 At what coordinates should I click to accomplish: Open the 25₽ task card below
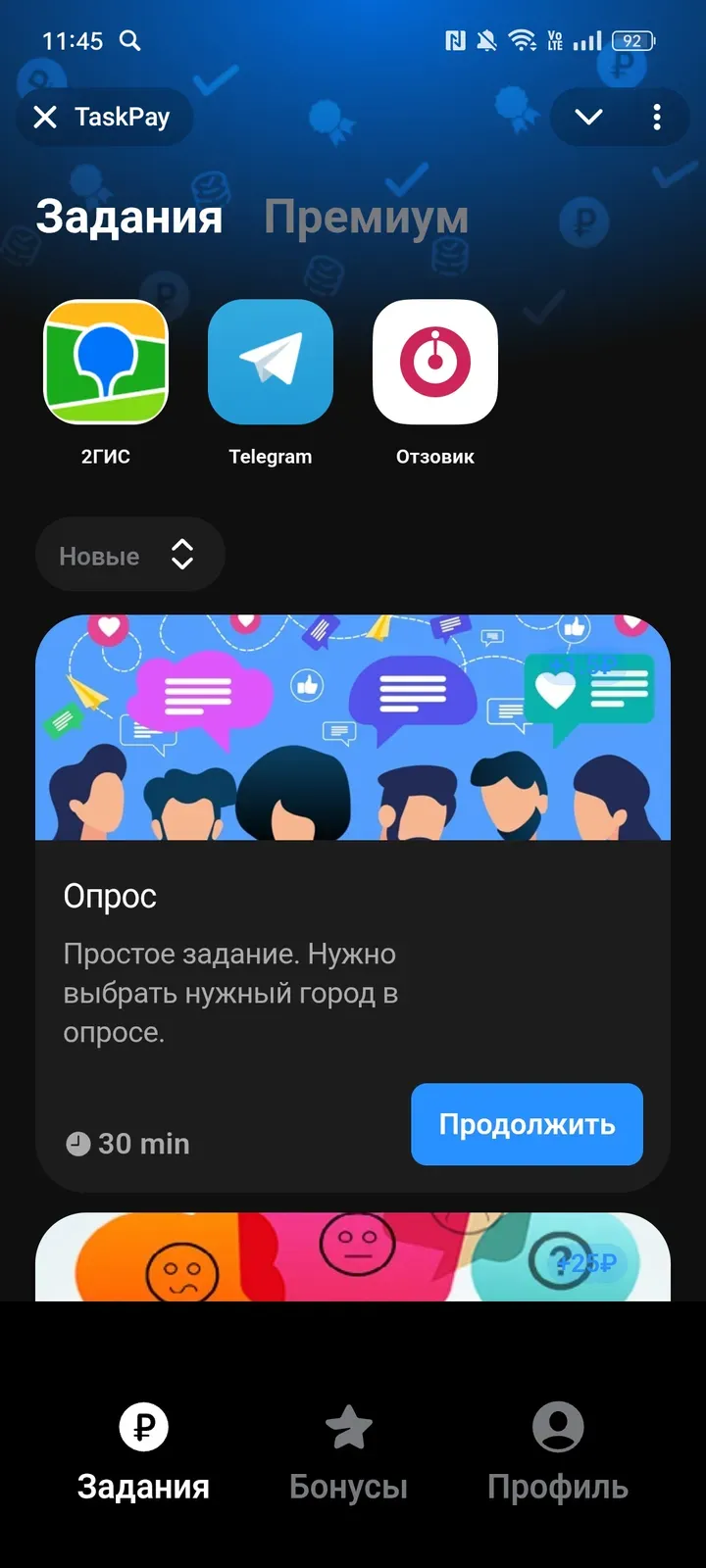pyautogui.click(x=353, y=1257)
